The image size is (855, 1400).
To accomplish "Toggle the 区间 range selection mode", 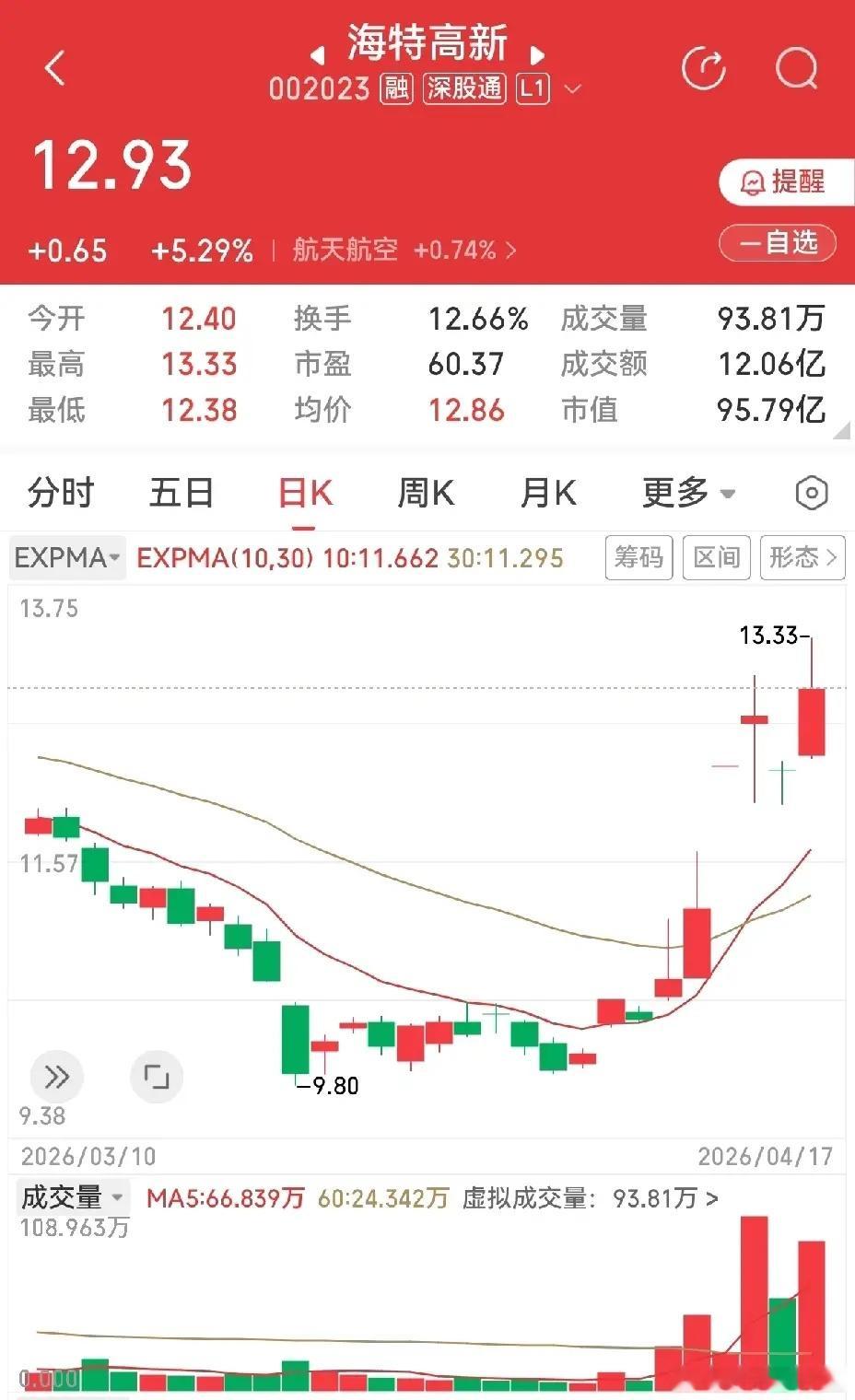I will coord(717,557).
